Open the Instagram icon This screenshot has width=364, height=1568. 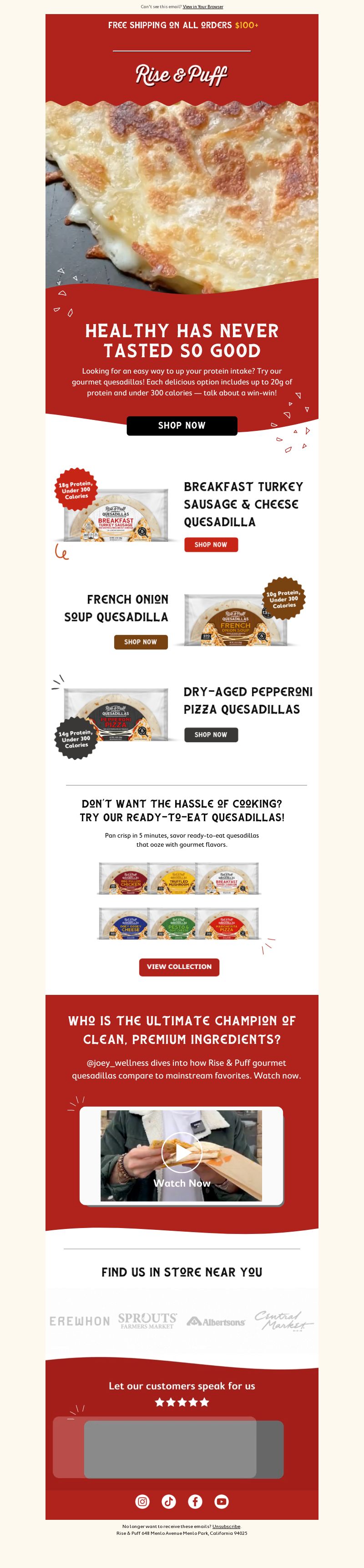[x=142, y=1502]
